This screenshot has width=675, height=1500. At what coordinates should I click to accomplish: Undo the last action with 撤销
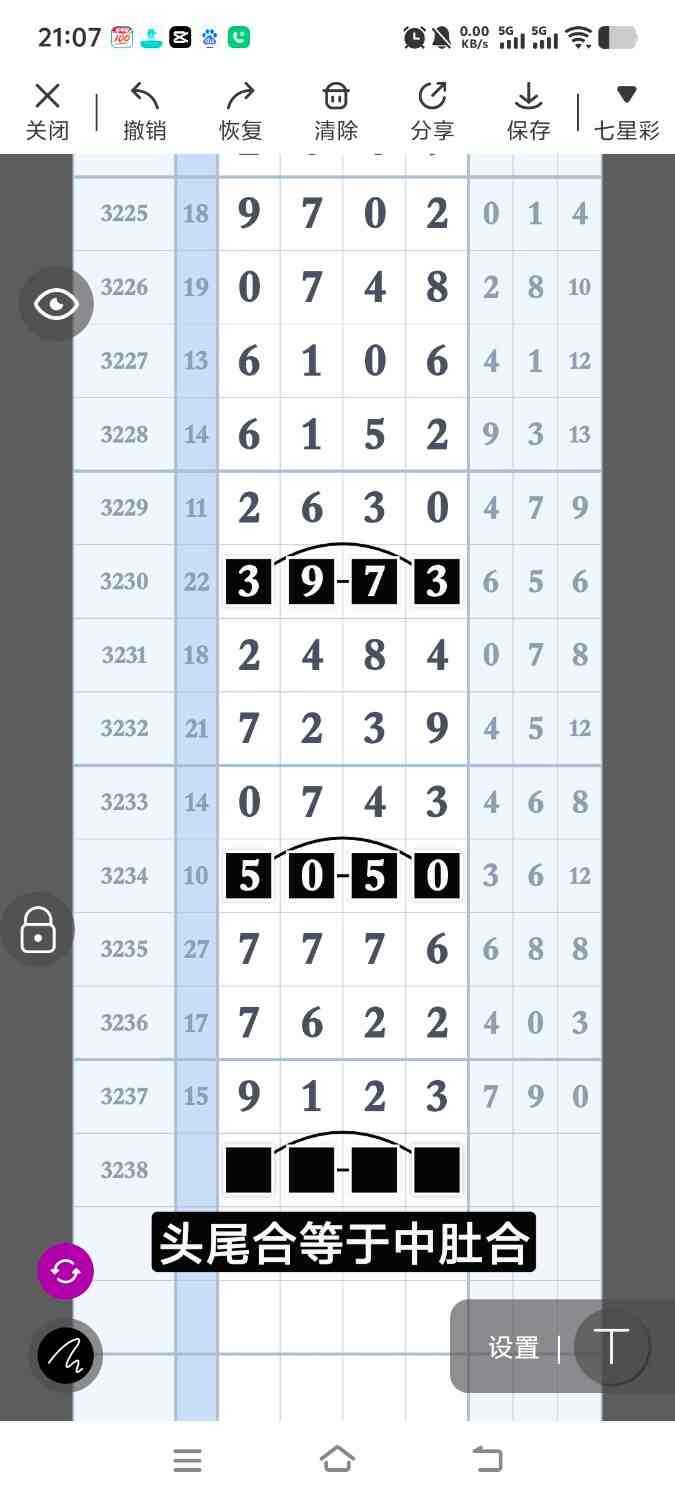144,111
